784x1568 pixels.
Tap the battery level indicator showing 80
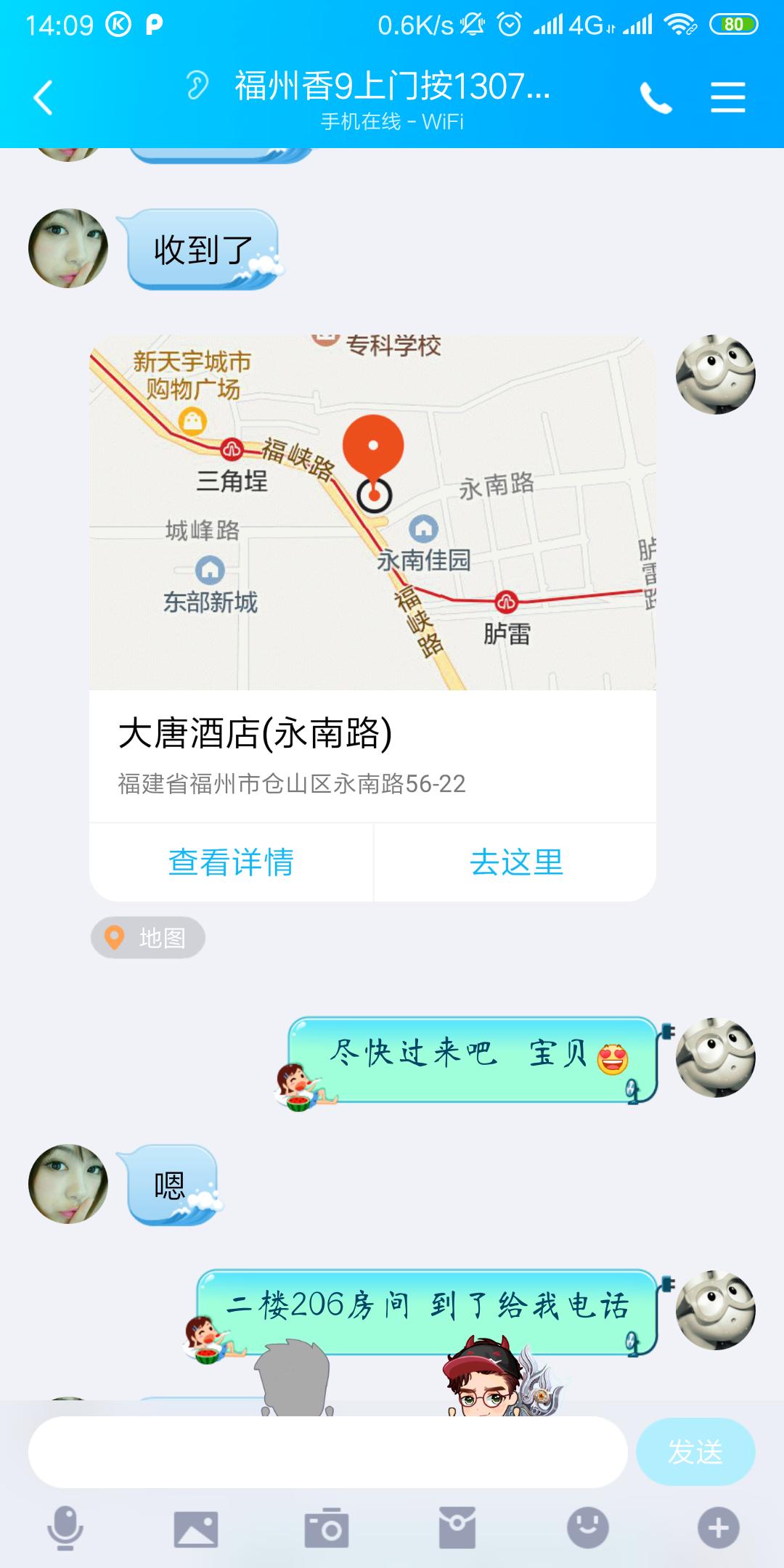[733, 22]
